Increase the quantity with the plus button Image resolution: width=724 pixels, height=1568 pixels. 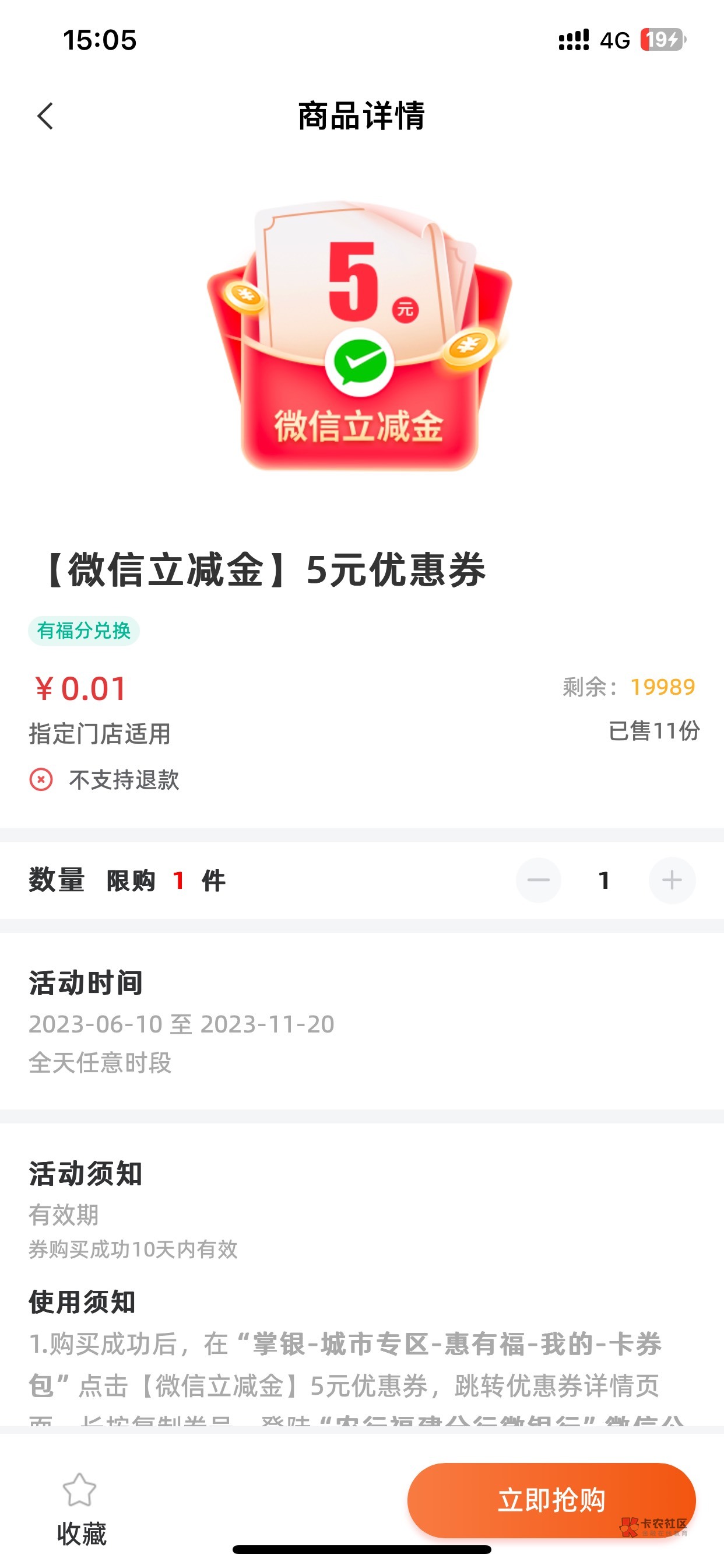coord(672,880)
